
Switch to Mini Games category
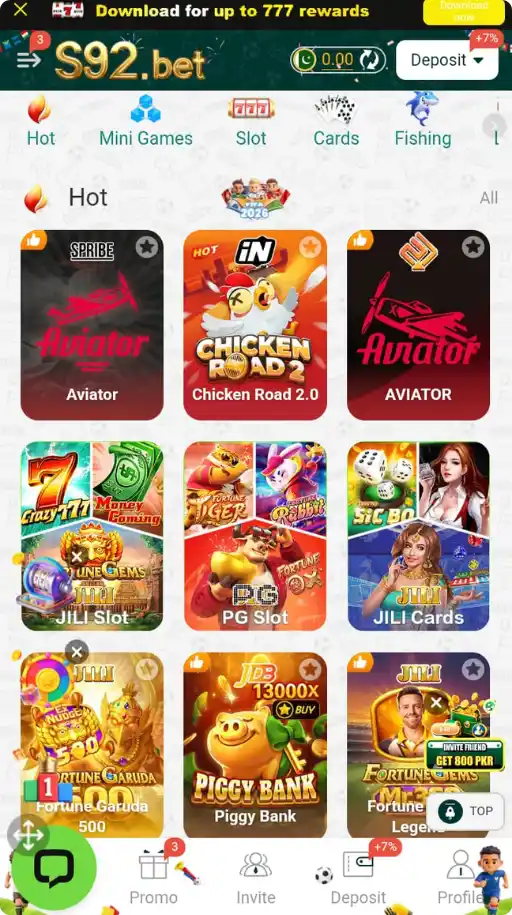pyautogui.click(x=146, y=121)
